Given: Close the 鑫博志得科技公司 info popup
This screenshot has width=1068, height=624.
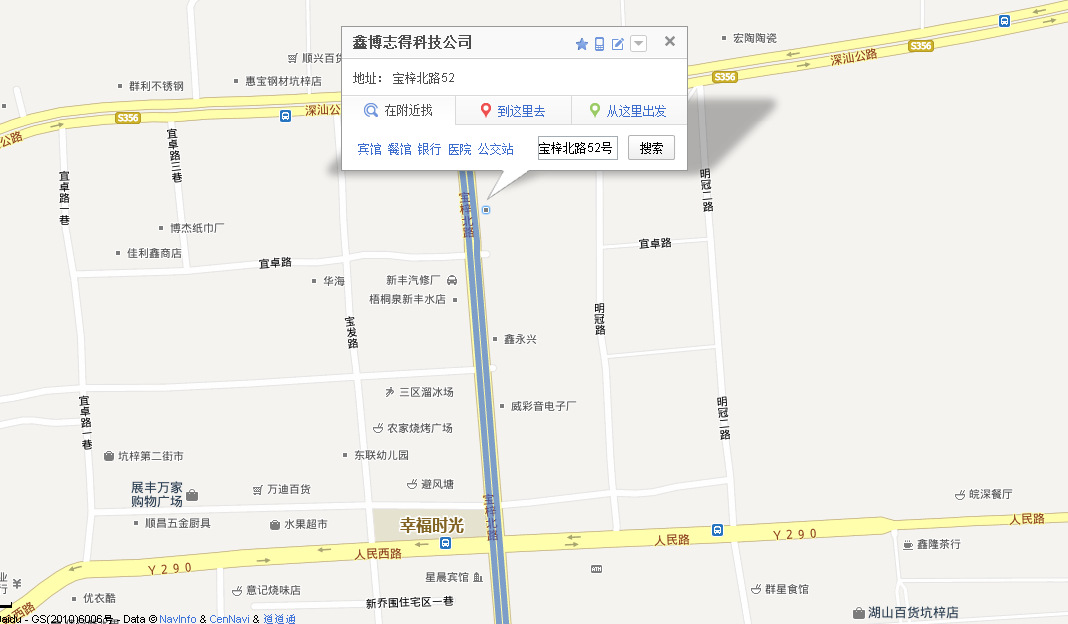Looking at the screenshot, I should (x=670, y=42).
